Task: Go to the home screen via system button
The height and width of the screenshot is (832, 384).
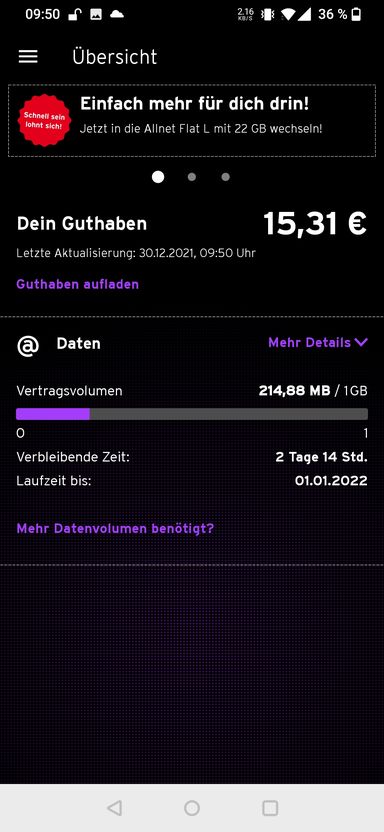Action: (192, 808)
